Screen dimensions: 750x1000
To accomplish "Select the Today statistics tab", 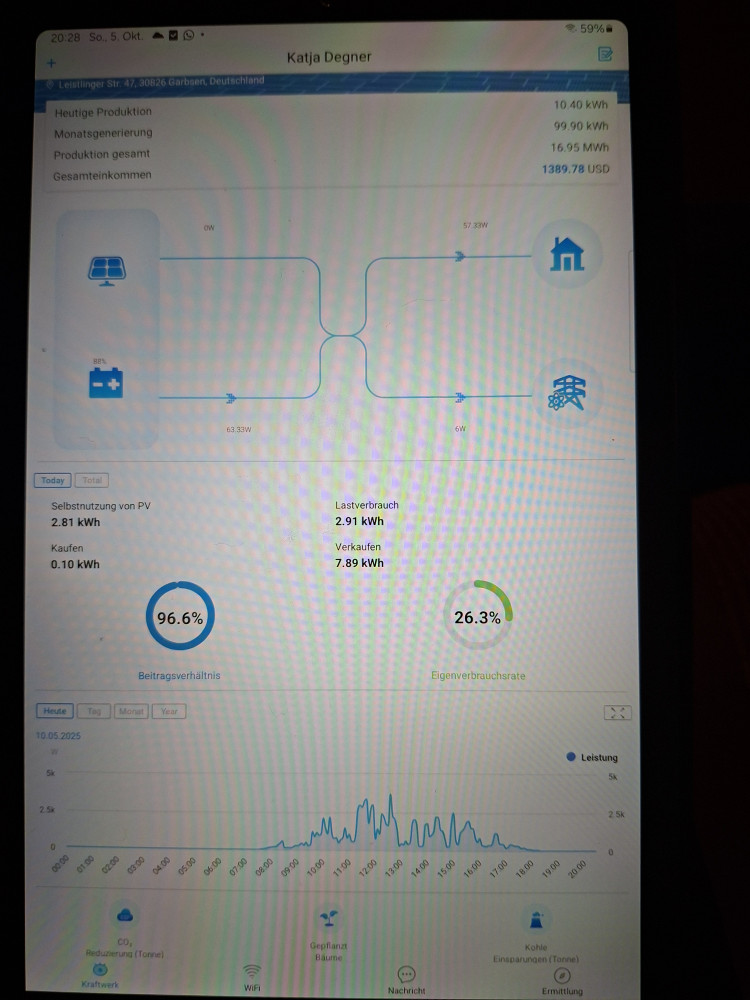I will pos(53,480).
